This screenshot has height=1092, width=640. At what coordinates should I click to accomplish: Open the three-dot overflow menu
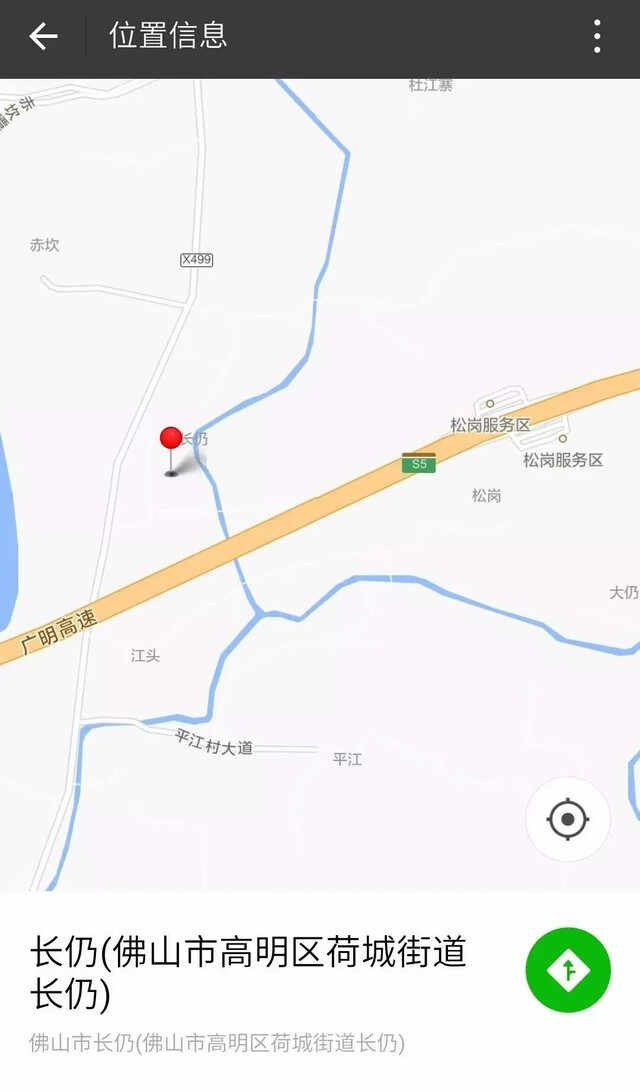597,37
